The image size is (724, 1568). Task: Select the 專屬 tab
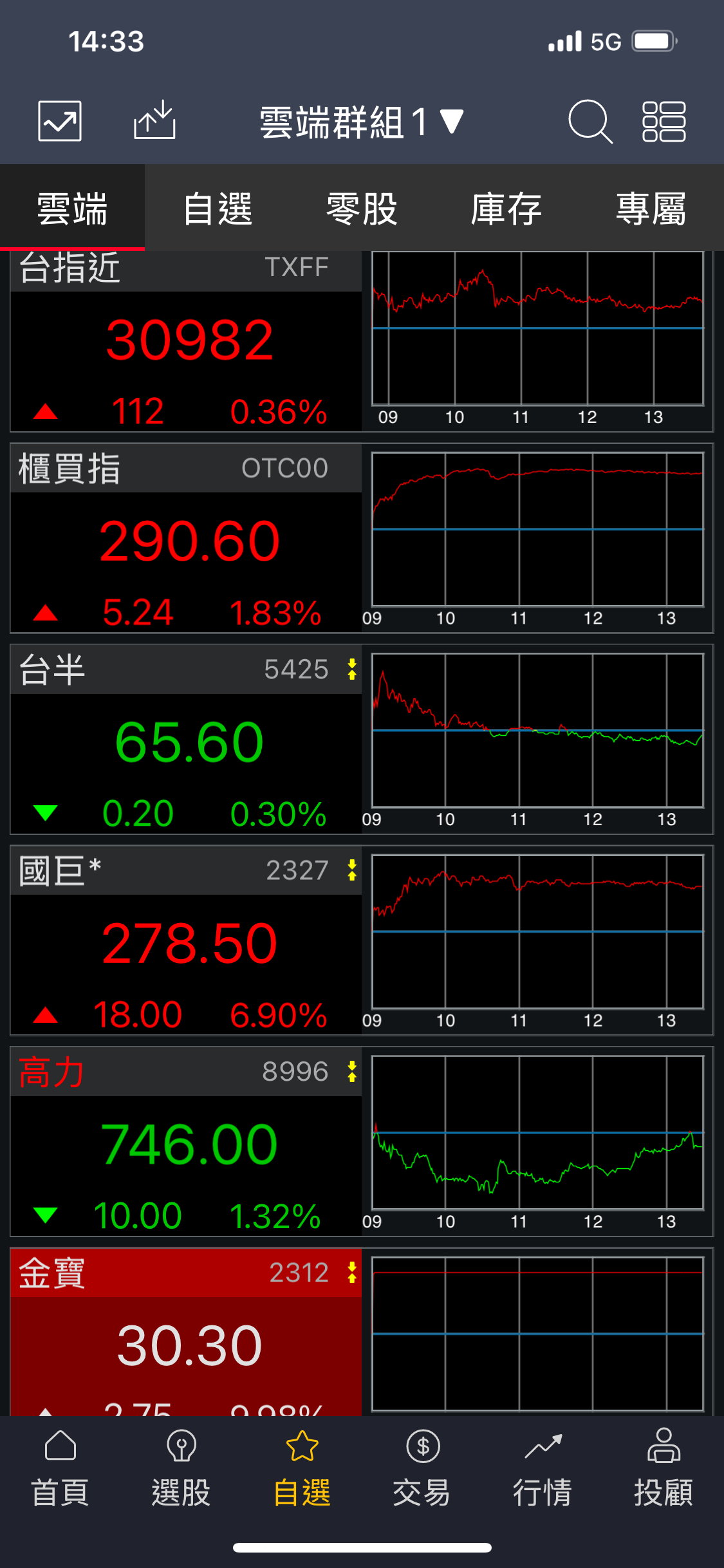coord(651,209)
